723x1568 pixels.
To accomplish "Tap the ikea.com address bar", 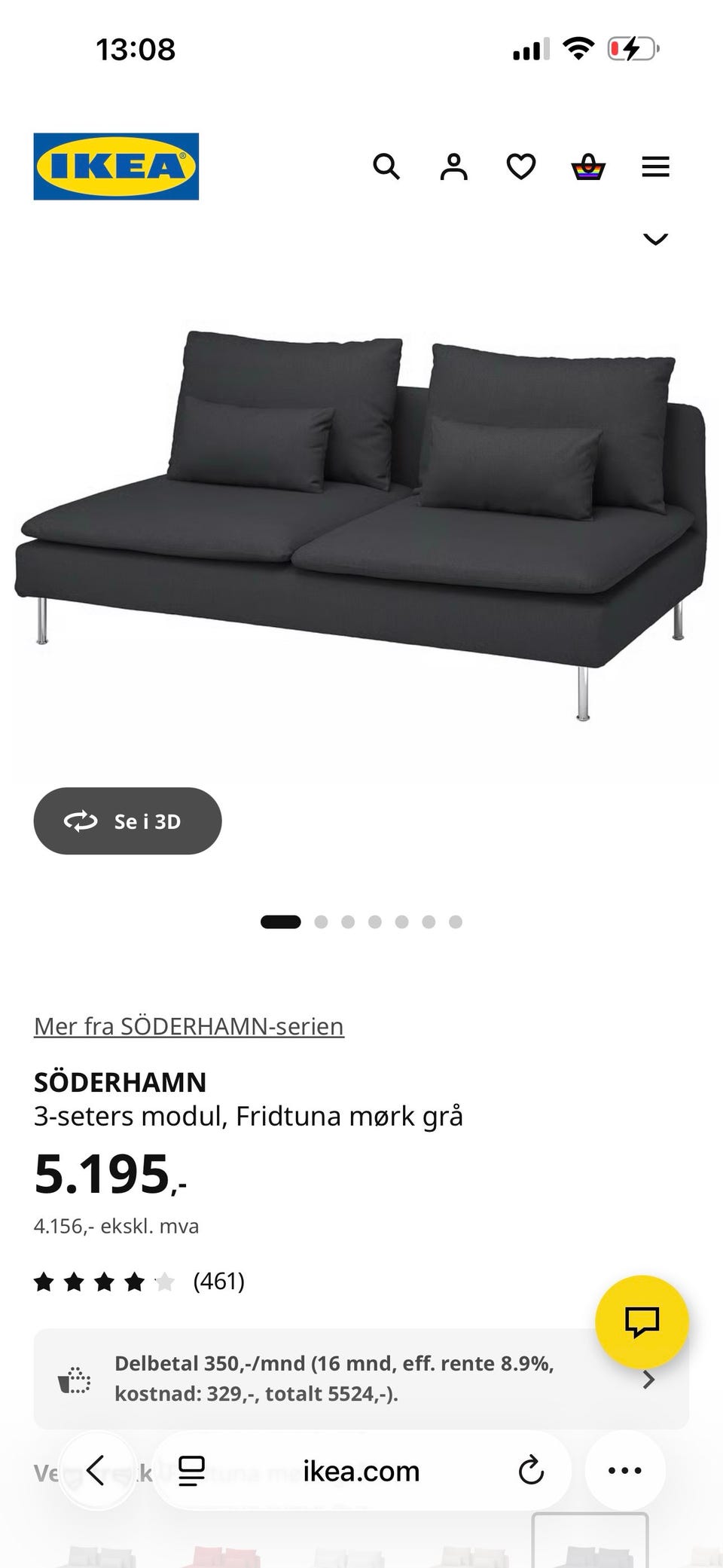I will pyautogui.click(x=361, y=1470).
